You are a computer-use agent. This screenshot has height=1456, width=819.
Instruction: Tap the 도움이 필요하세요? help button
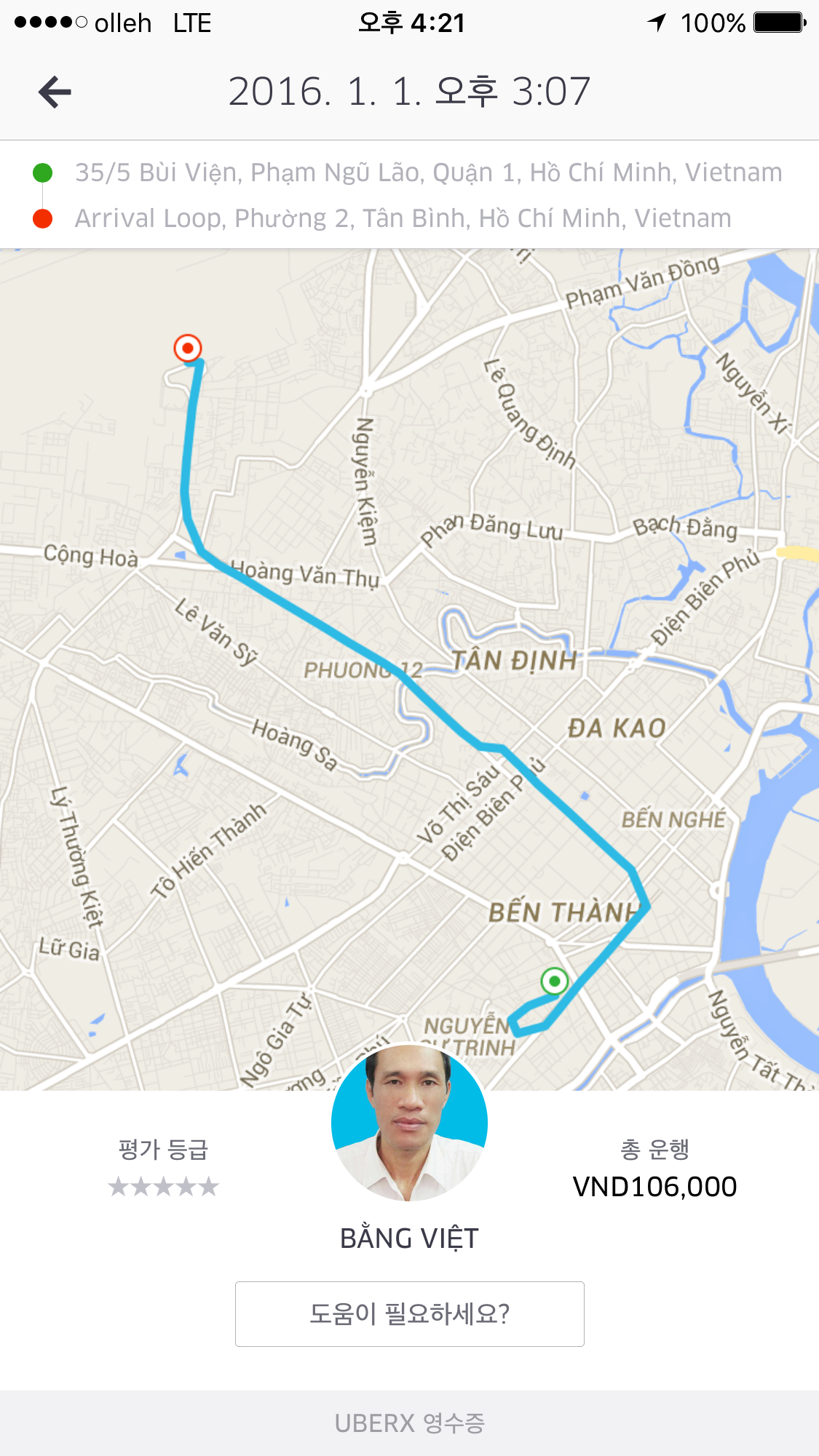(x=409, y=1313)
